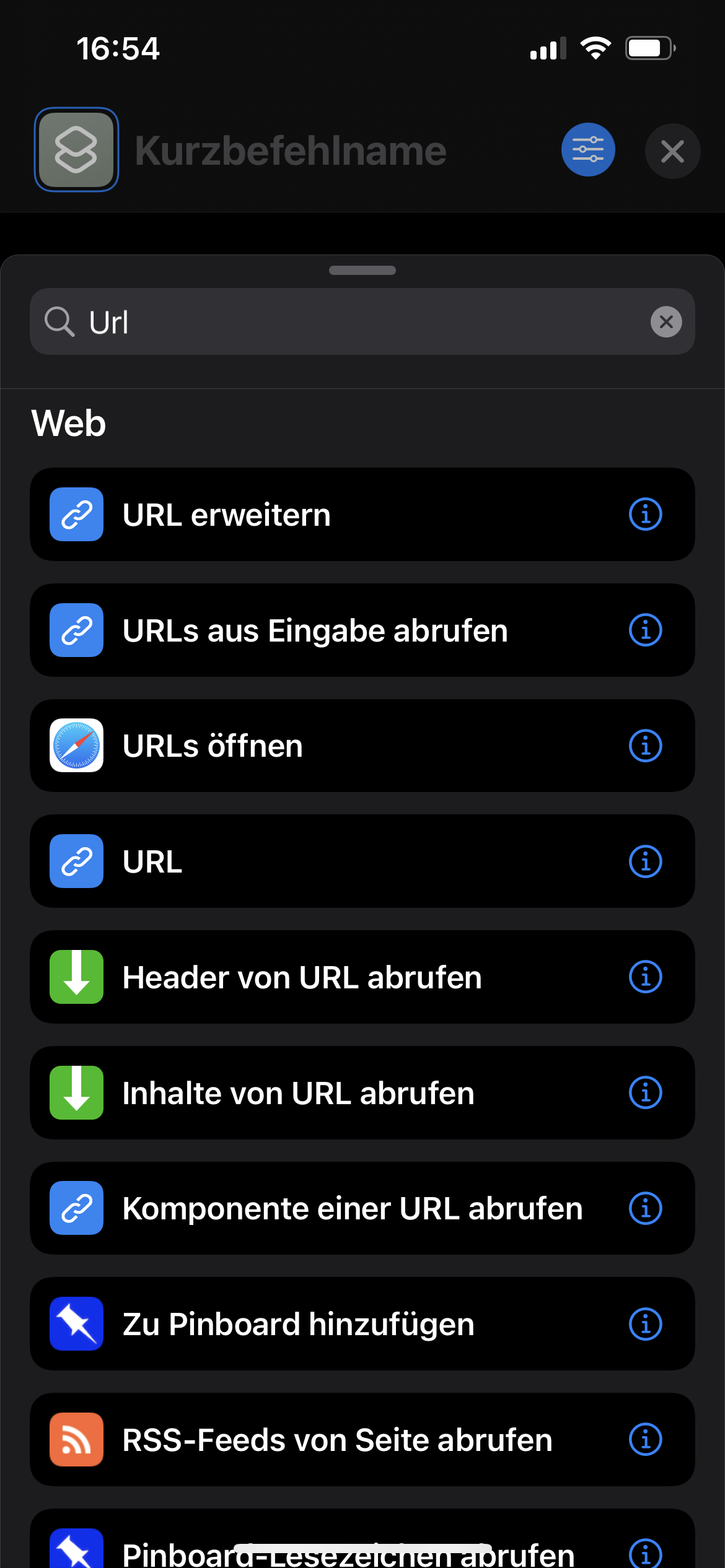
Task: Tap the sheet grabber handle
Action: (x=362, y=270)
